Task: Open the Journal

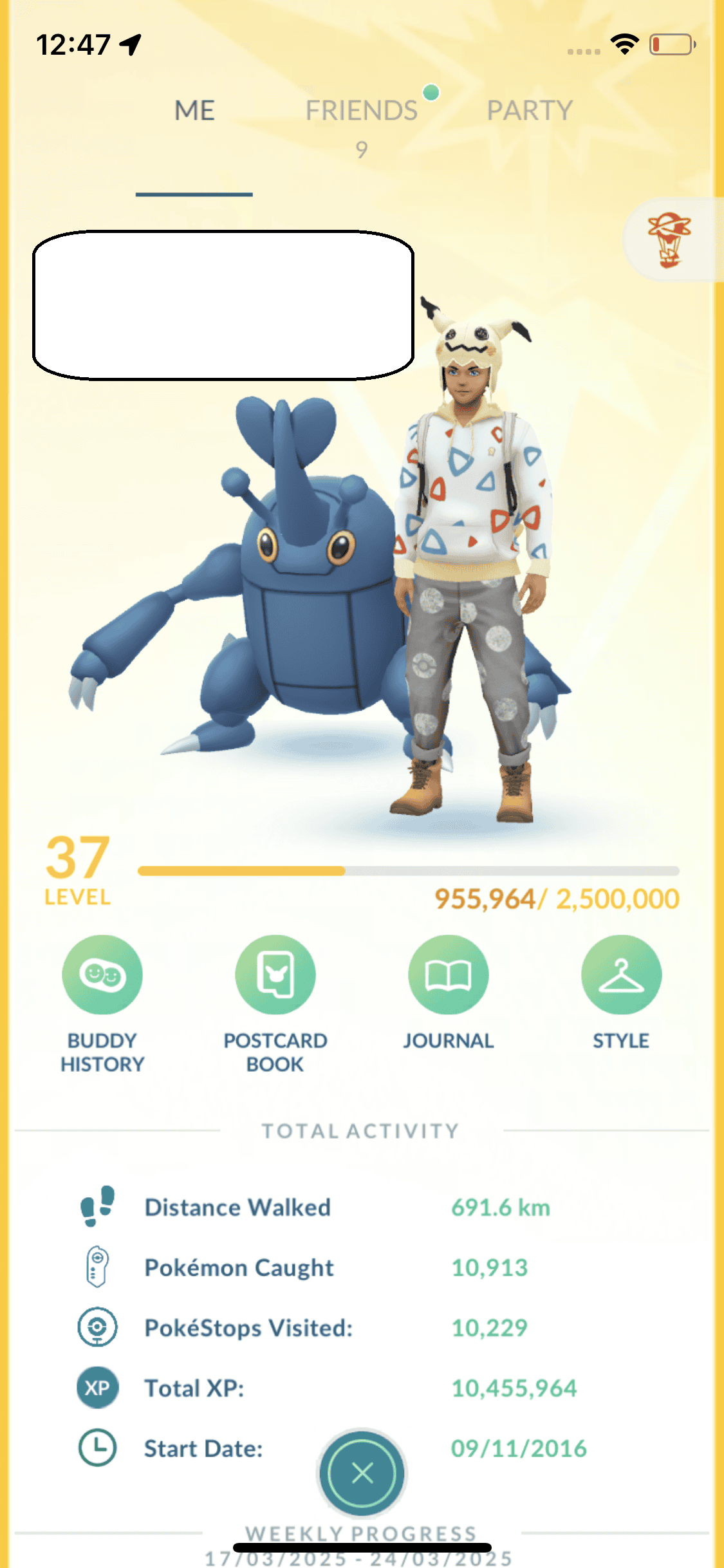Action: (x=449, y=975)
